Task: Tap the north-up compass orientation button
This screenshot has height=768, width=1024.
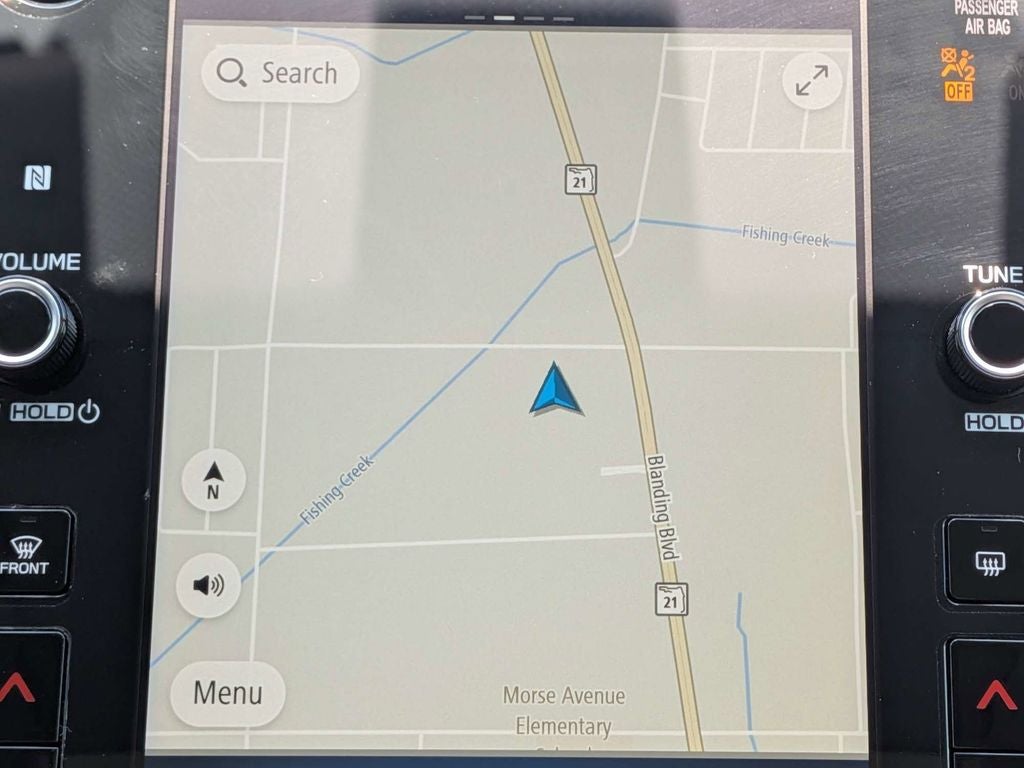Action: [x=213, y=481]
